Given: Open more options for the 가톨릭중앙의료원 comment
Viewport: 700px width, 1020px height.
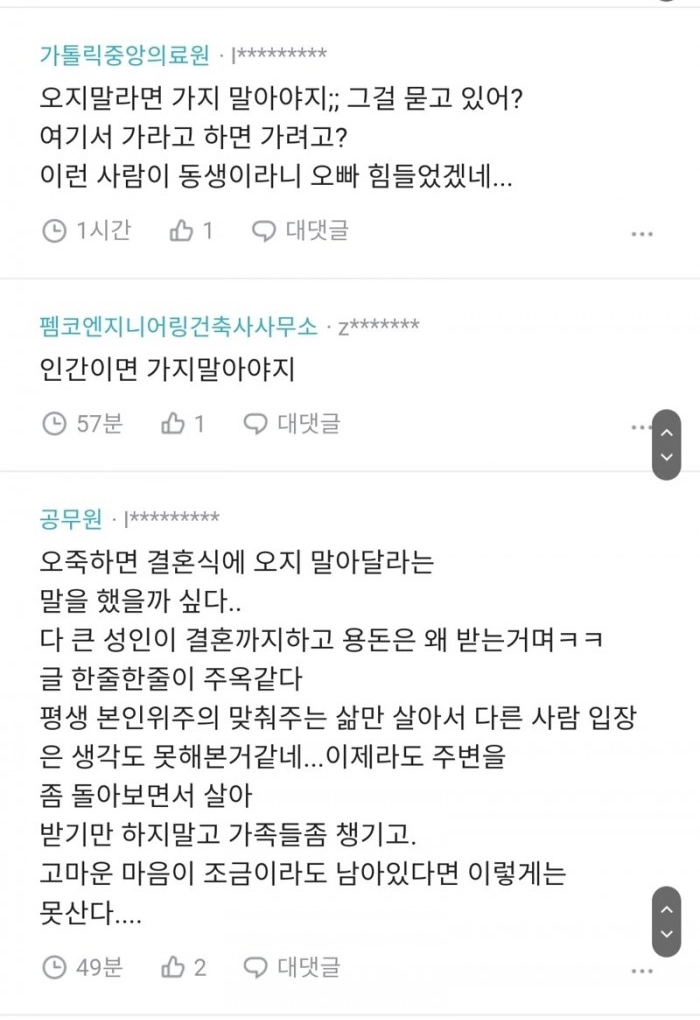Looking at the screenshot, I should click(x=642, y=234).
